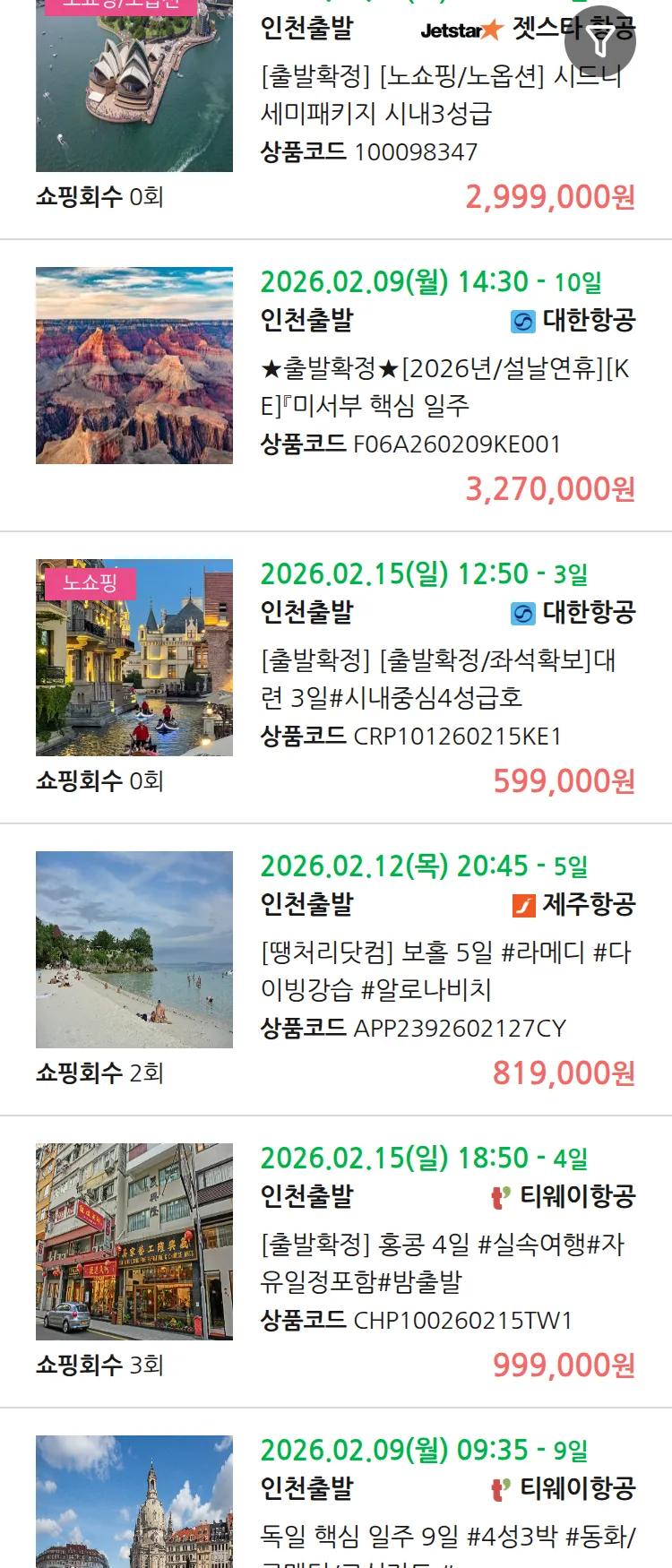
Task: Open the Sydney semi-package Jetstar listing
Action: point(439,95)
